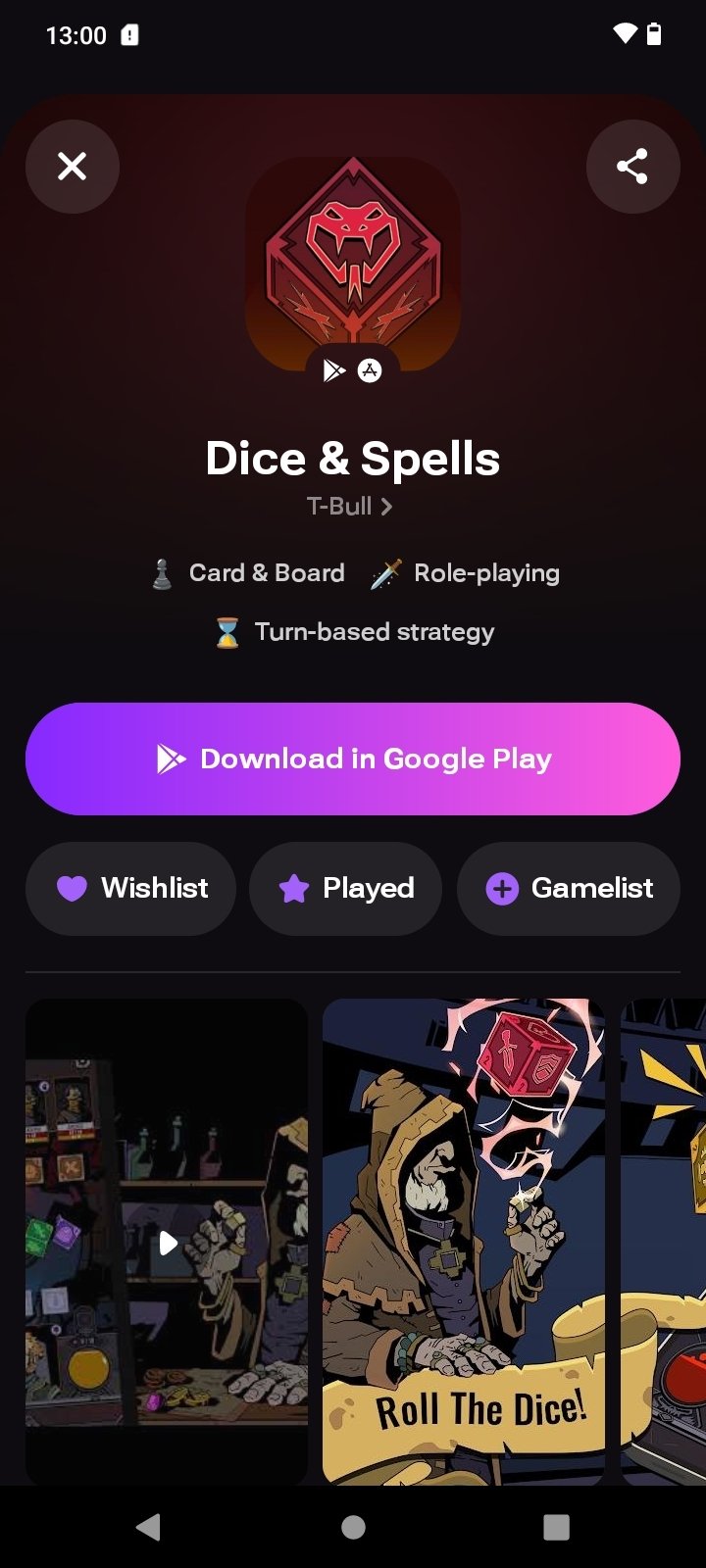This screenshot has height=1568, width=706.
Task: Select the Role-playing genre tag
Action: point(466,573)
